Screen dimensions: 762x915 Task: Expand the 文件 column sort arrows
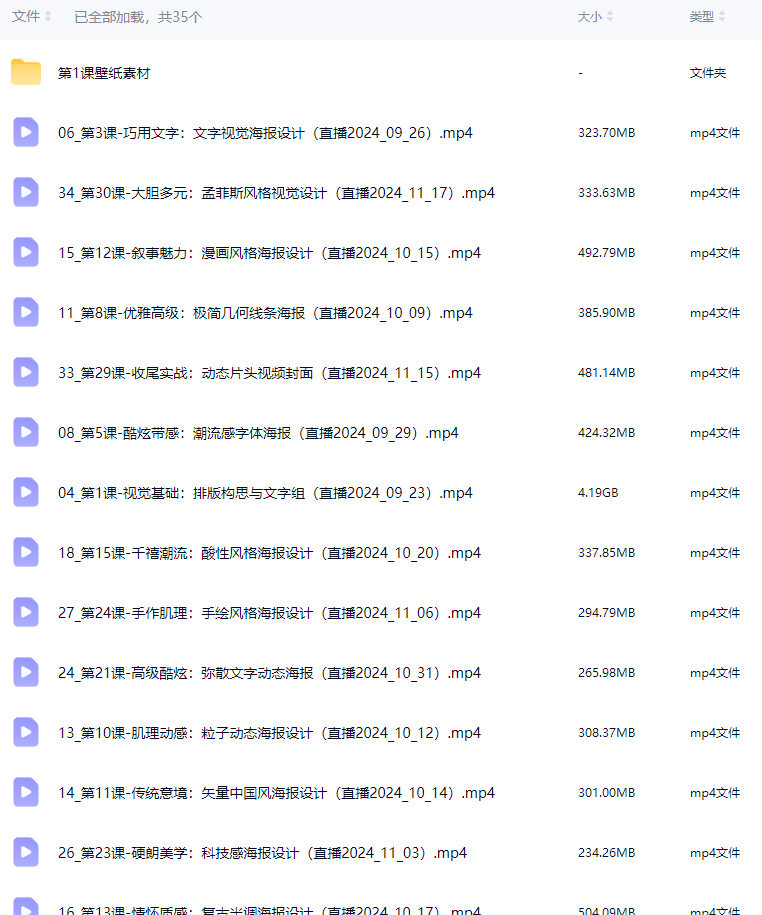pos(45,17)
